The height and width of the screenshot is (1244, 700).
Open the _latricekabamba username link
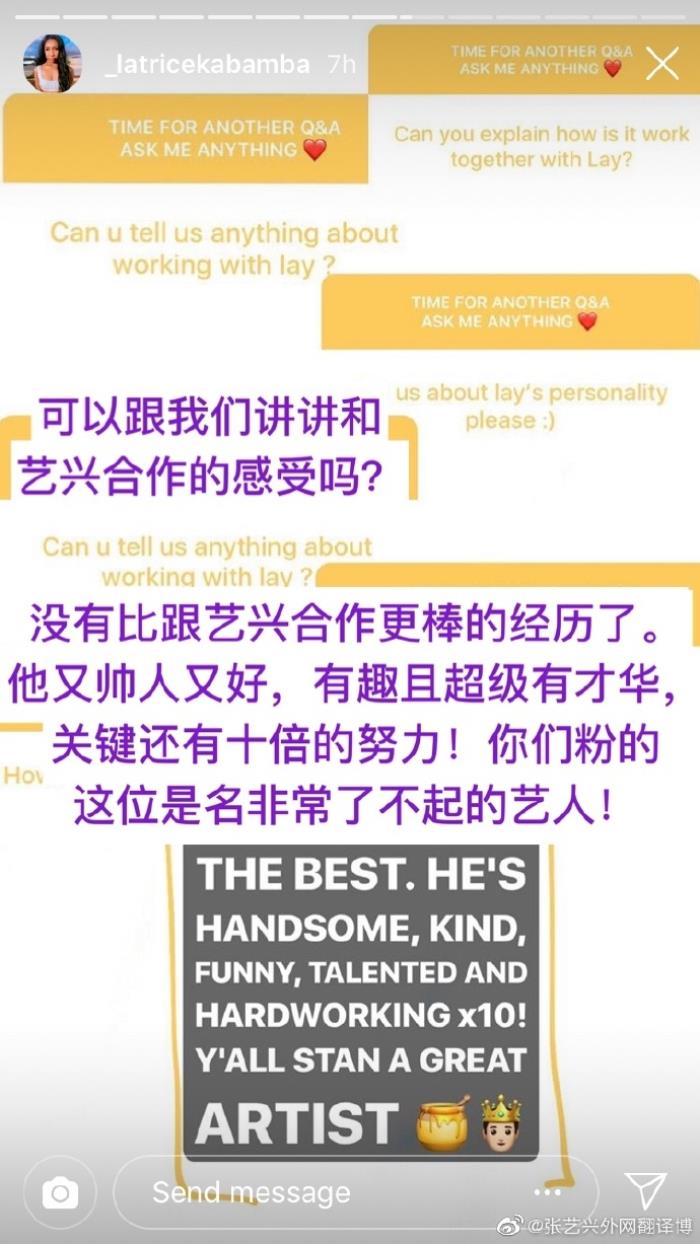[x=207, y=65]
